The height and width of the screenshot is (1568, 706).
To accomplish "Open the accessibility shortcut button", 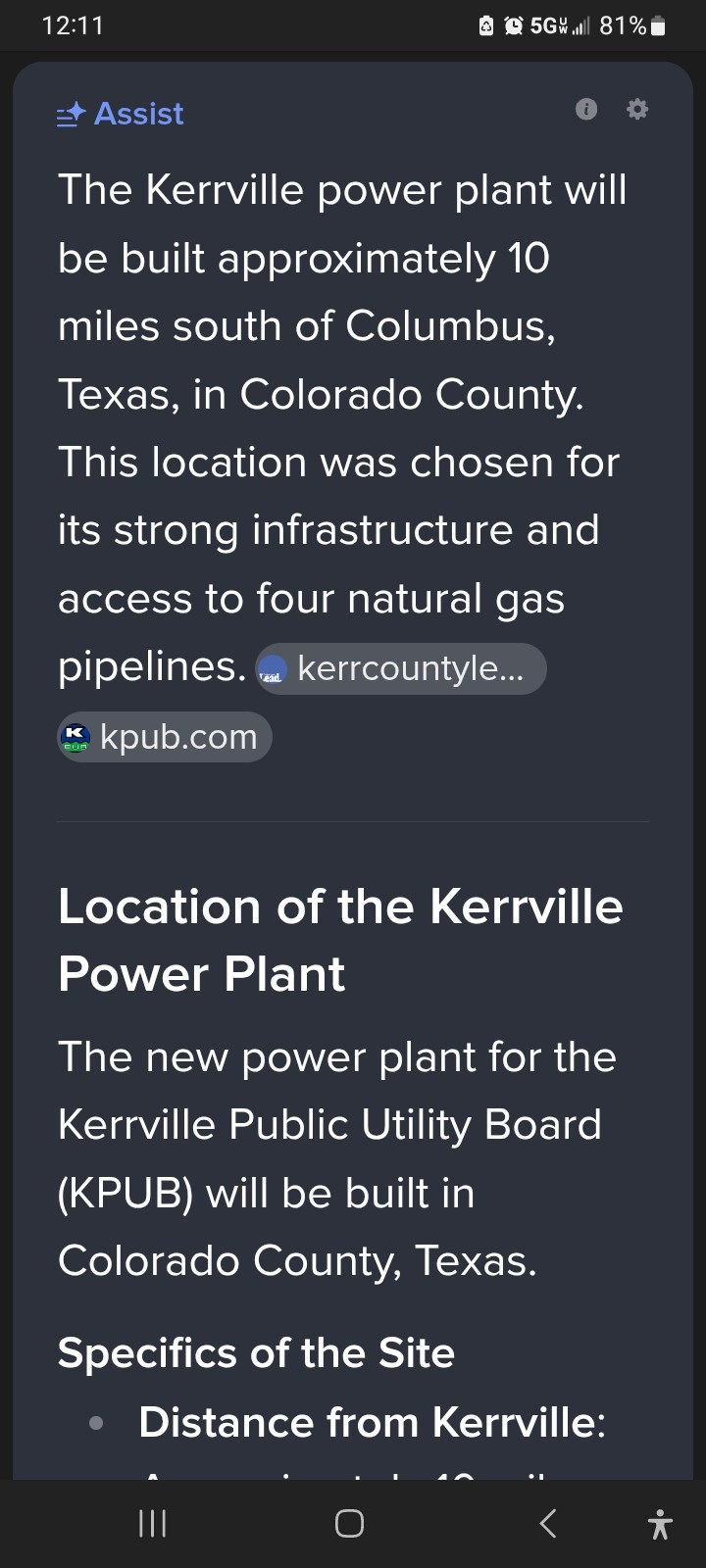I will click(x=660, y=1524).
